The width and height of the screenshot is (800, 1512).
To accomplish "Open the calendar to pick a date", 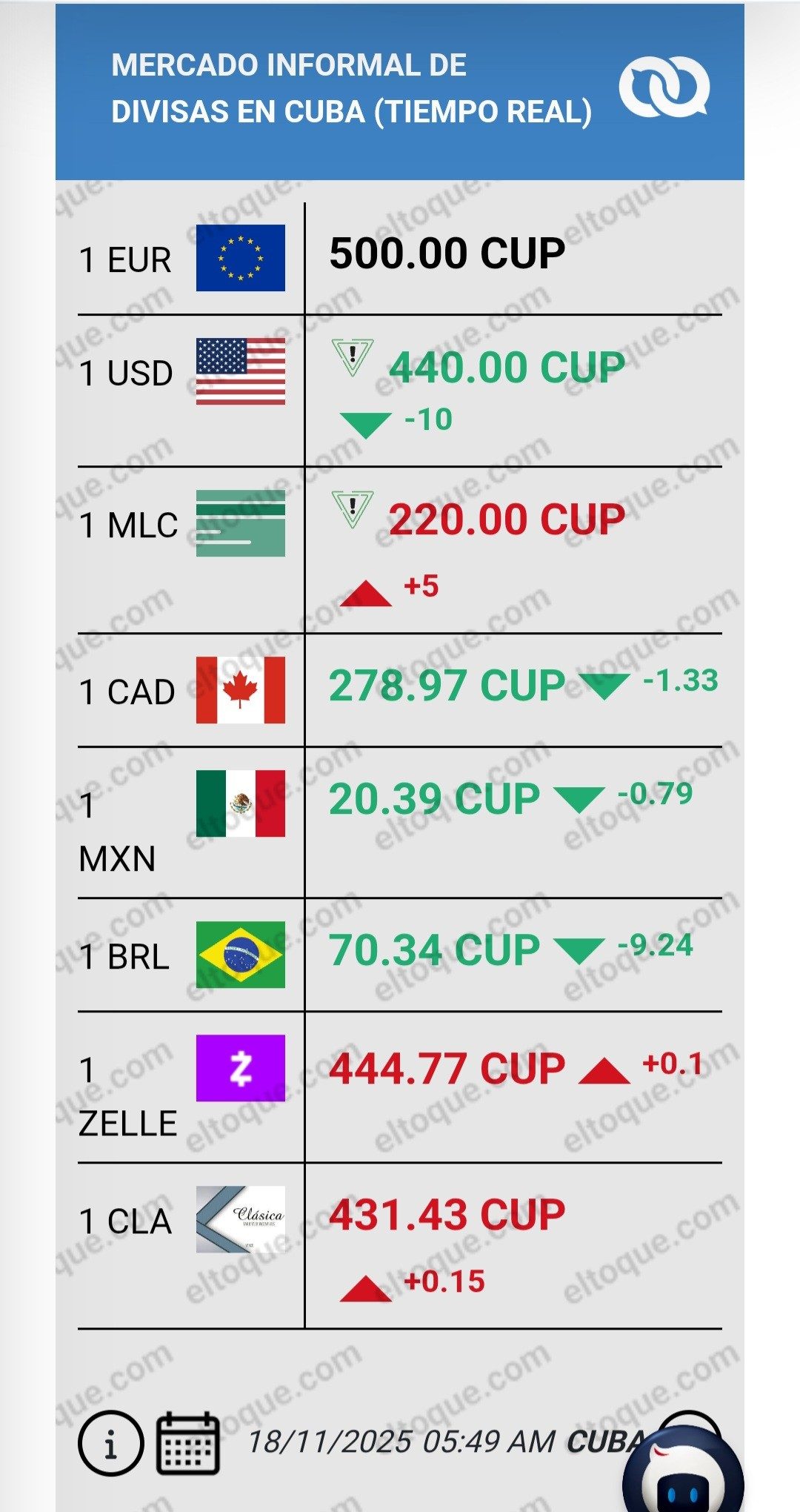I will 188,1442.
